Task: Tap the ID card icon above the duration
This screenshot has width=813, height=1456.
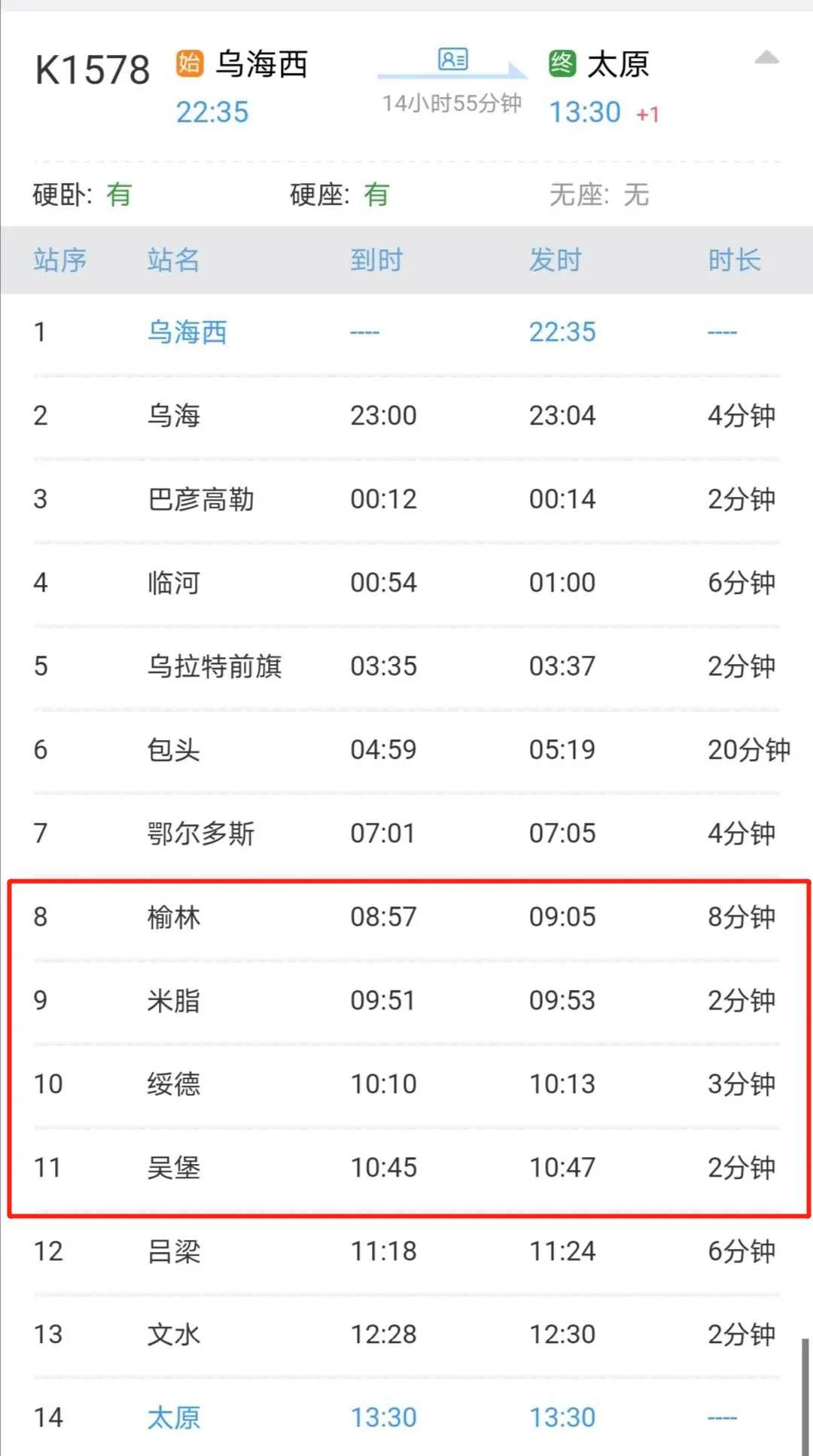Action: [453, 59]
